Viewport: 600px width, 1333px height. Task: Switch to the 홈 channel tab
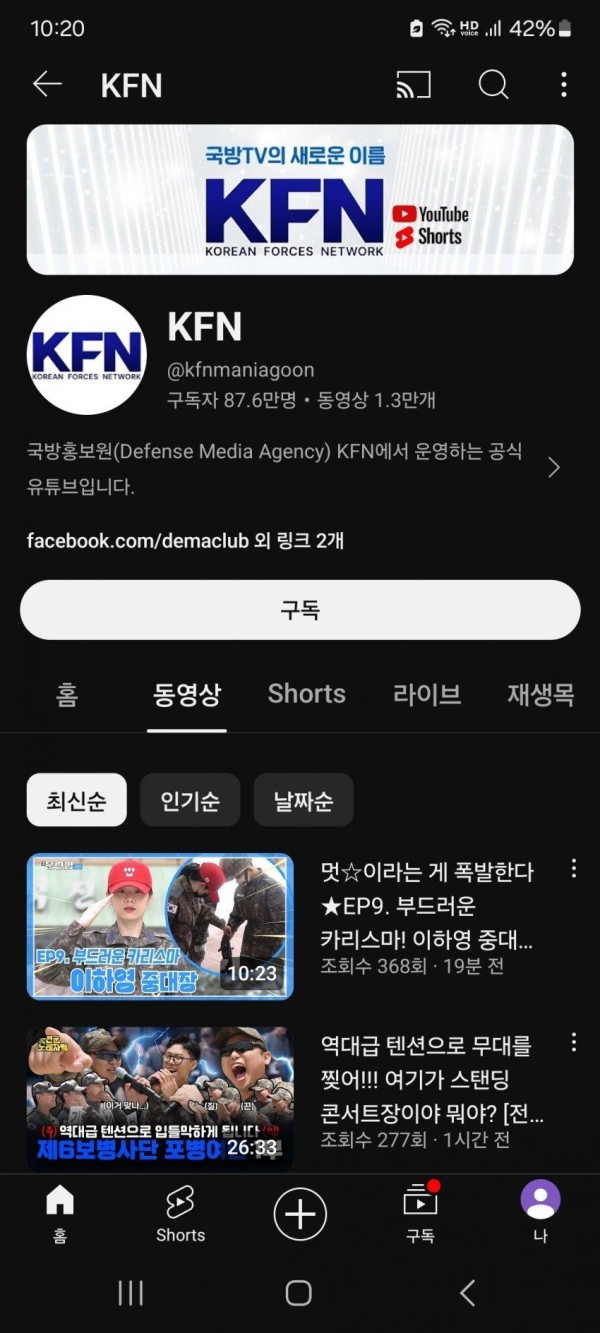67,694
